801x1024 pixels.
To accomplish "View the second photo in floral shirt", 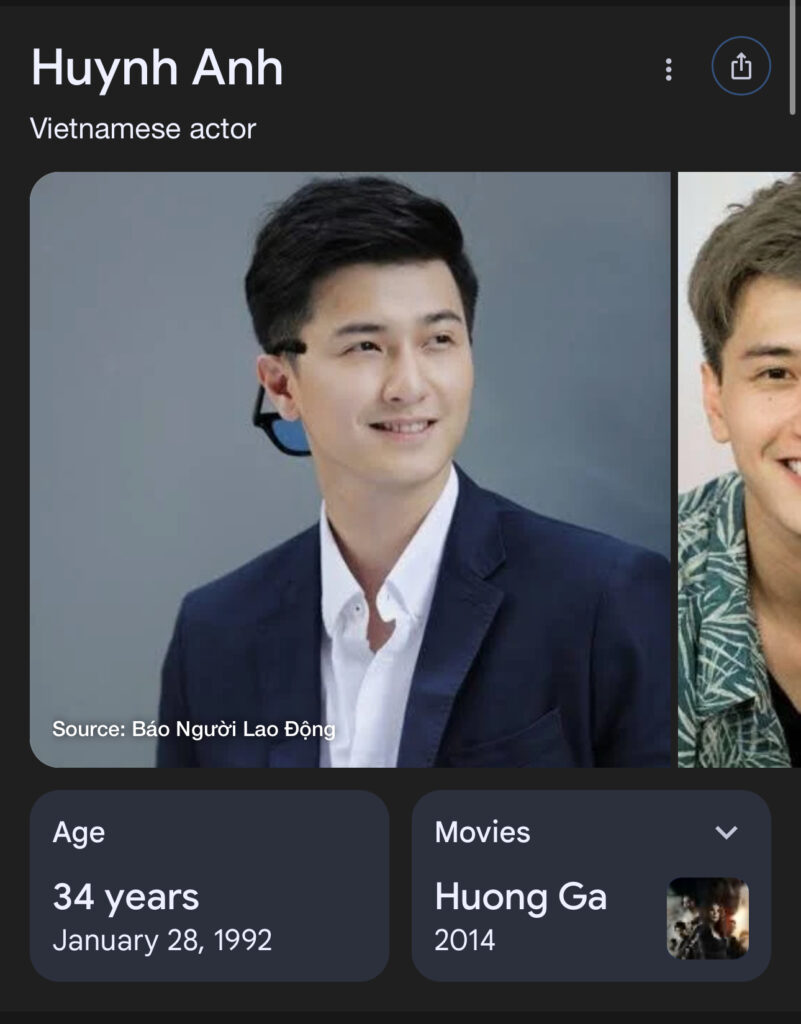I will click(740, 470).
